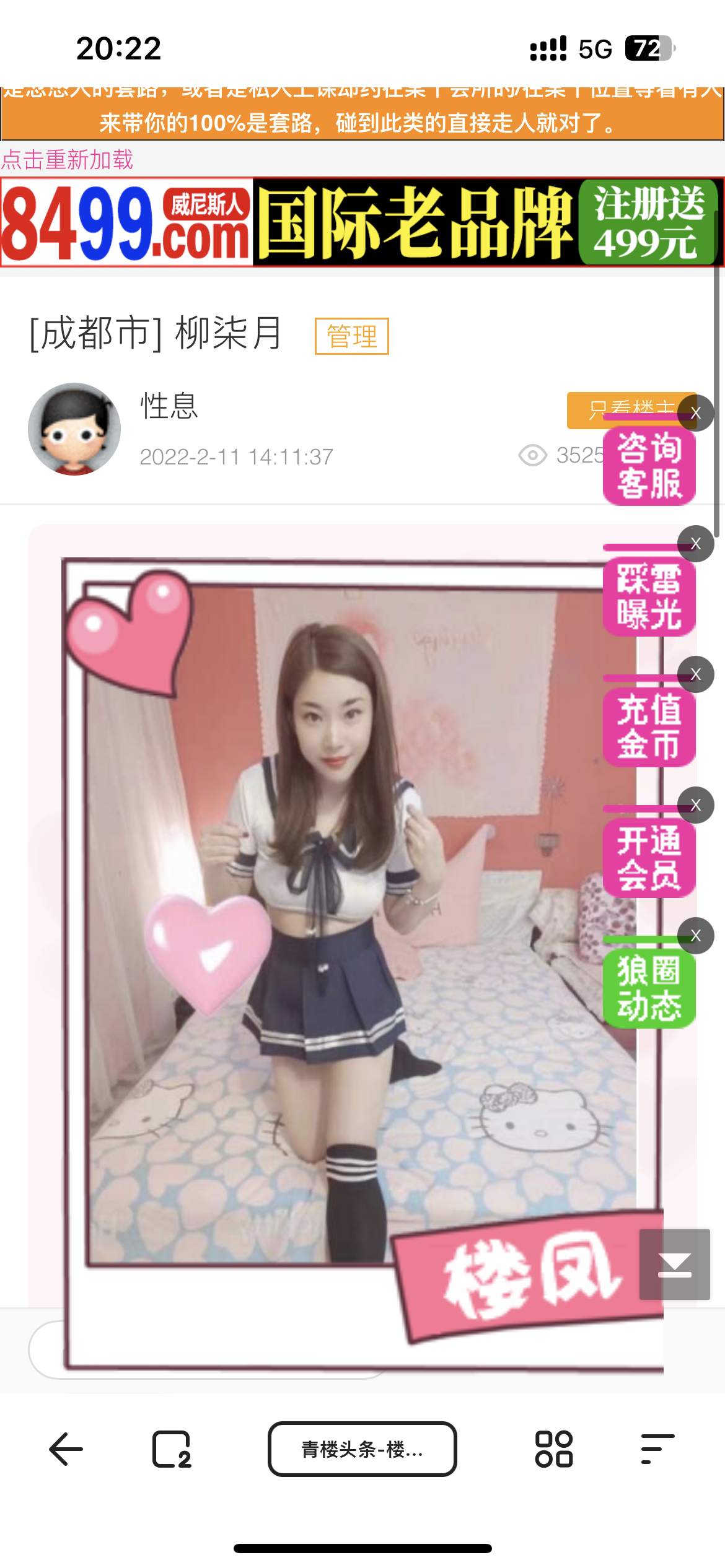Tap the 点击重新加载 reload link
The height and width of the screenshot is (1568, 725).
tap(67, 160)
